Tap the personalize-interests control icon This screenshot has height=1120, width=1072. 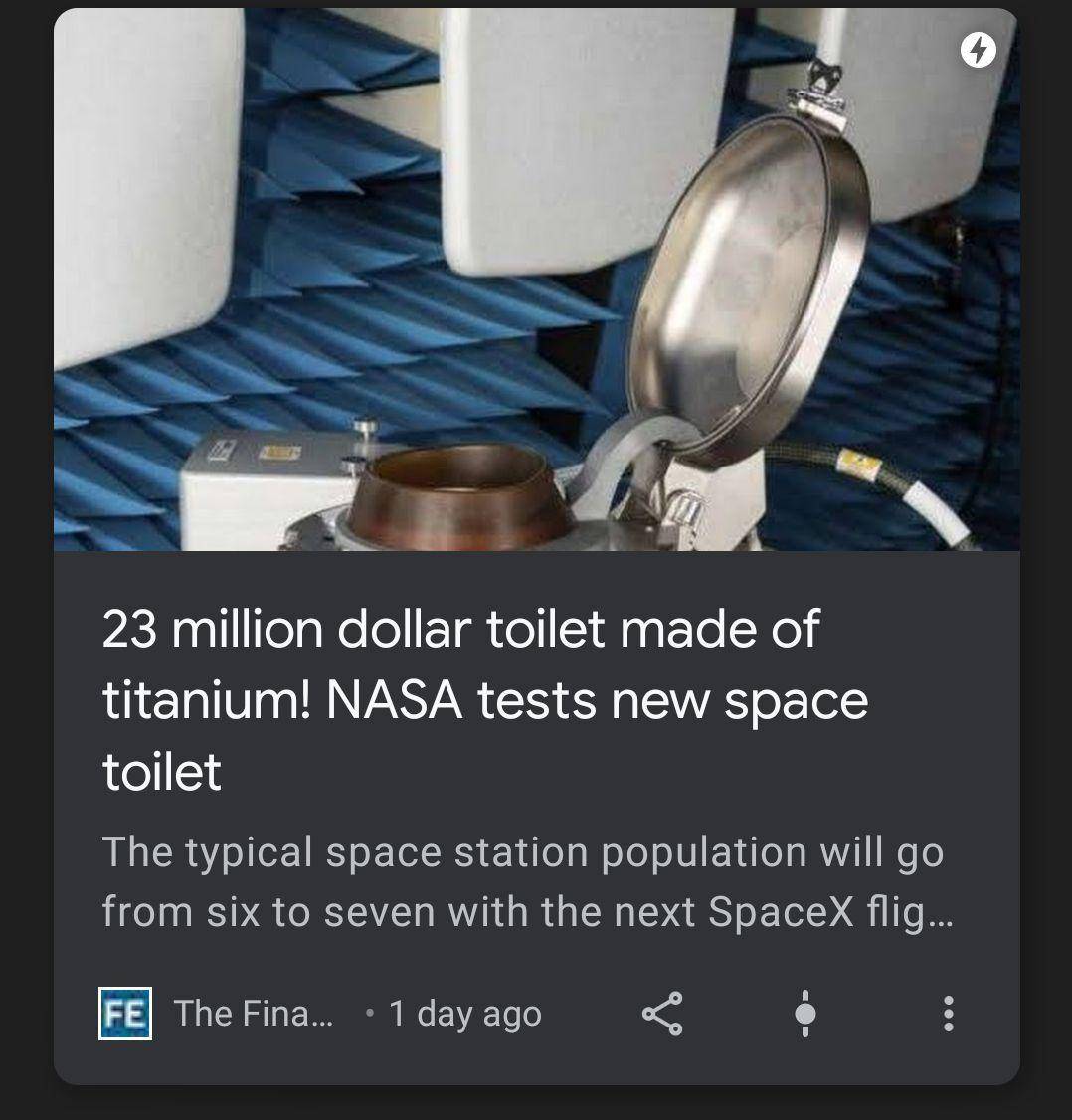click(x=805, y=1014)
